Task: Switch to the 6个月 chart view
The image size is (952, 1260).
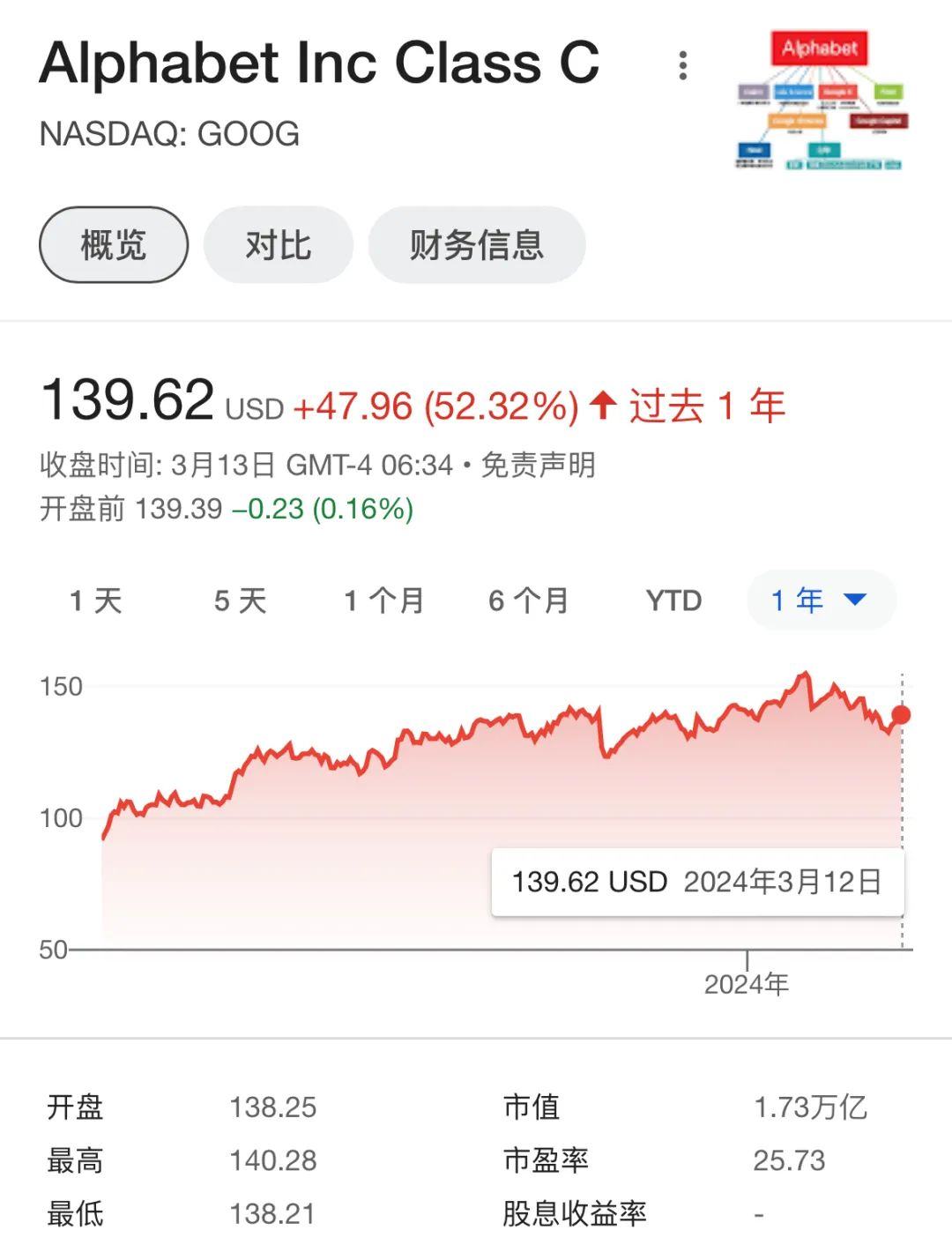Action: 526,600
